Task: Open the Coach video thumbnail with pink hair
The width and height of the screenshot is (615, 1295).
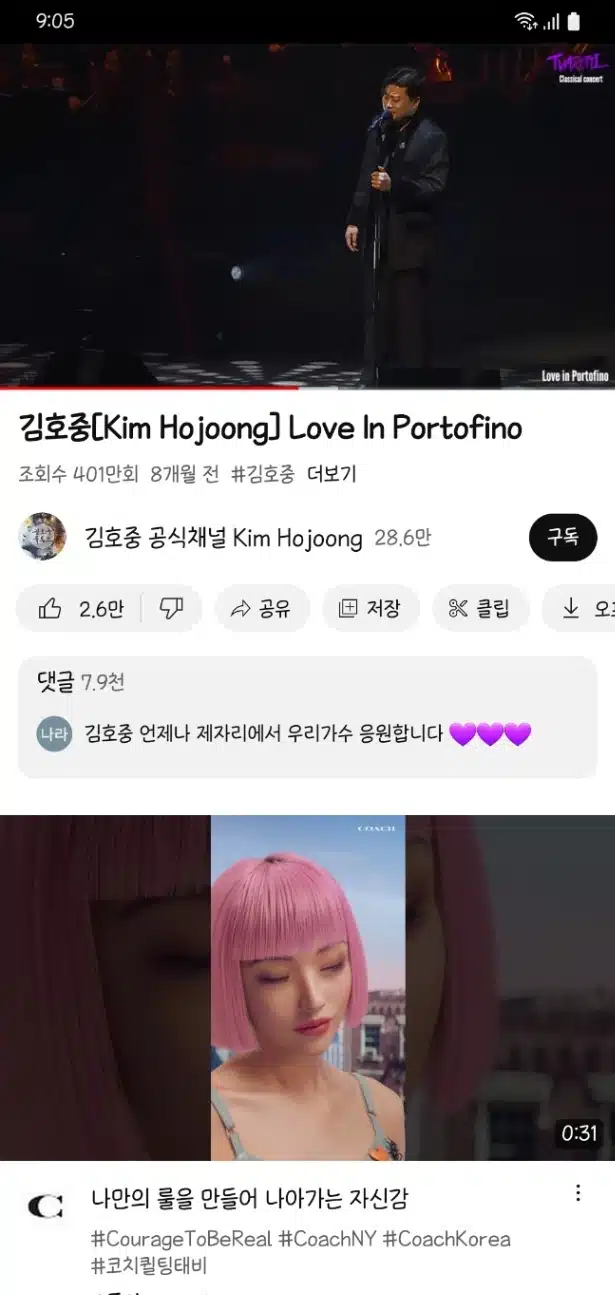Action: click(x=307, y=988)
